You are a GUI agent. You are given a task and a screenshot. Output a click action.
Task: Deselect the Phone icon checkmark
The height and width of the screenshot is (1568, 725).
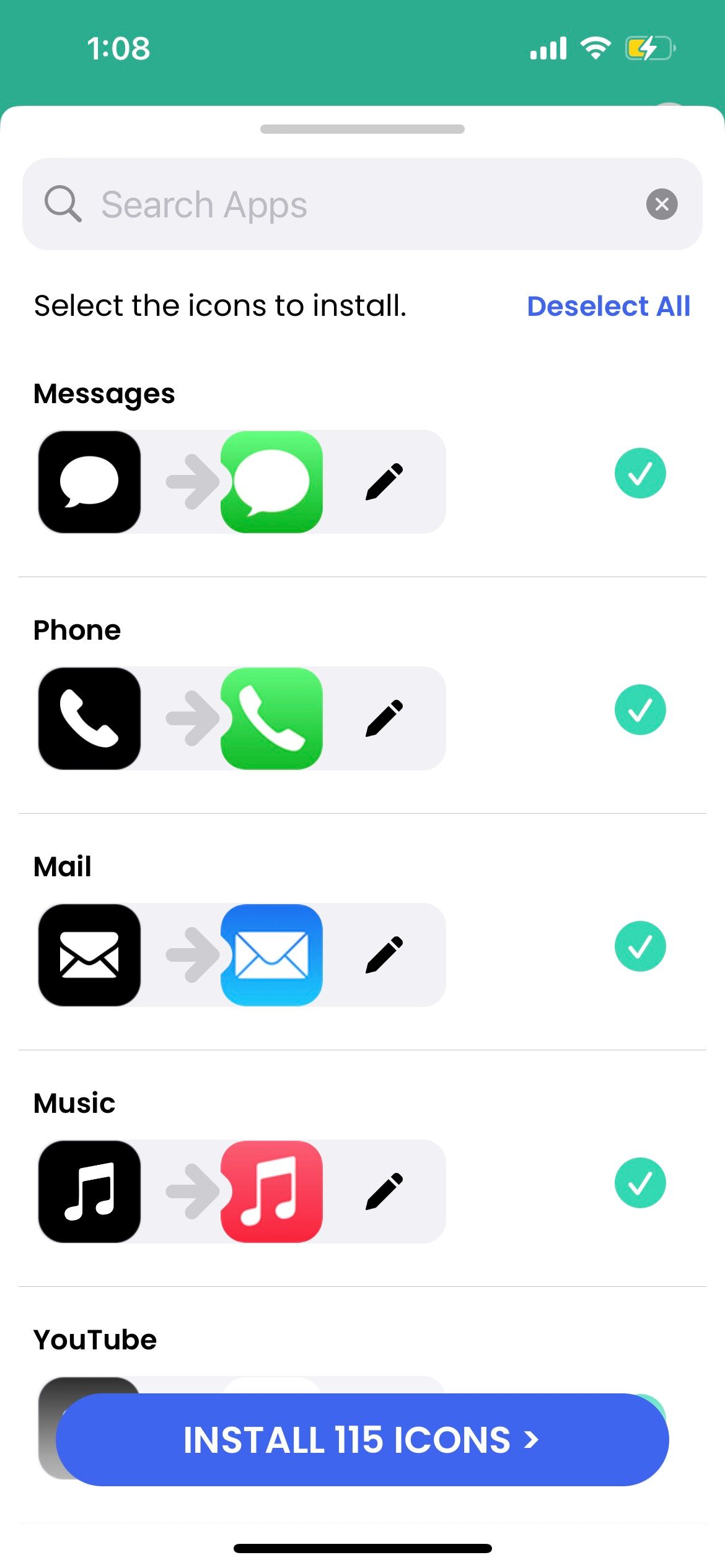641,710
